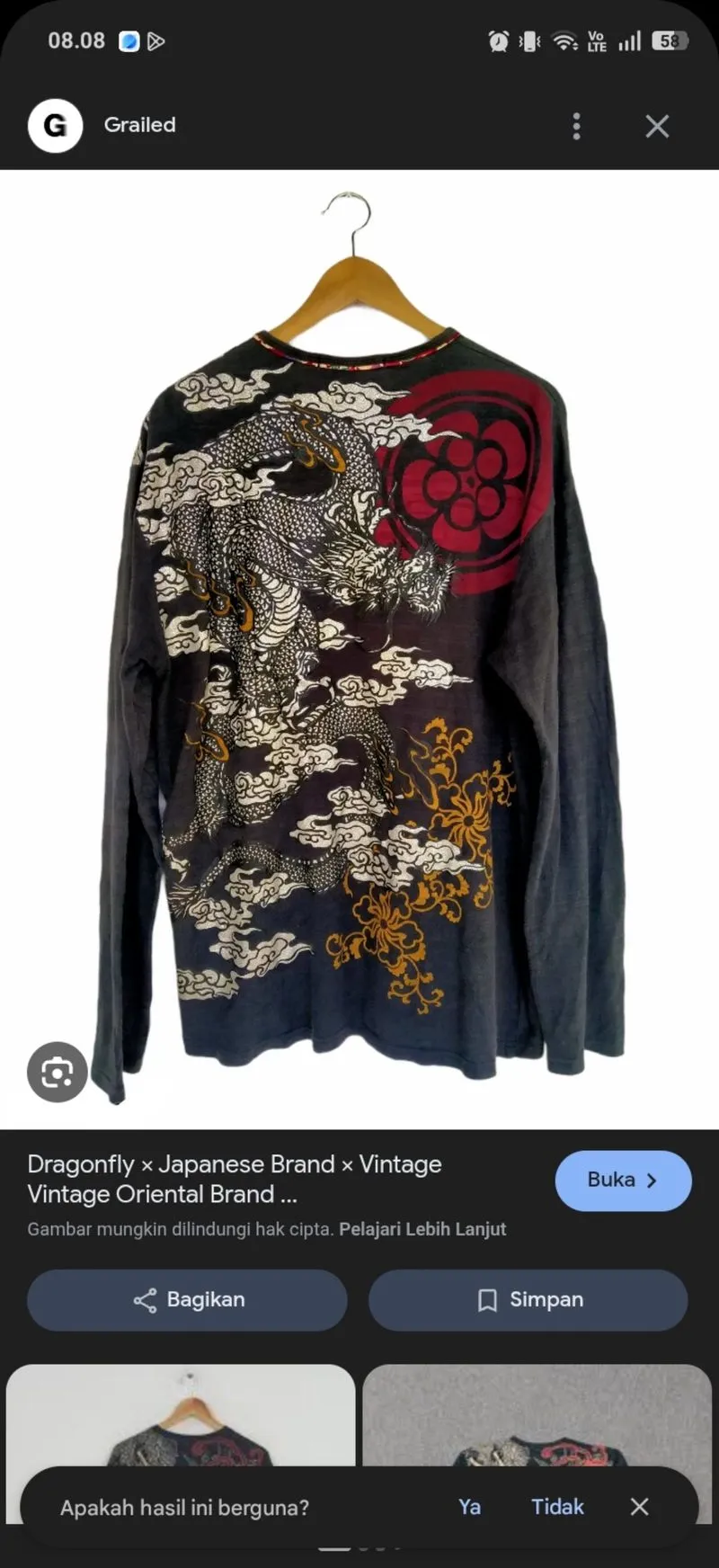Tap Buka to open the Grailed page
Viewport: 719px width, 1568px height.
click(623, 1180)
